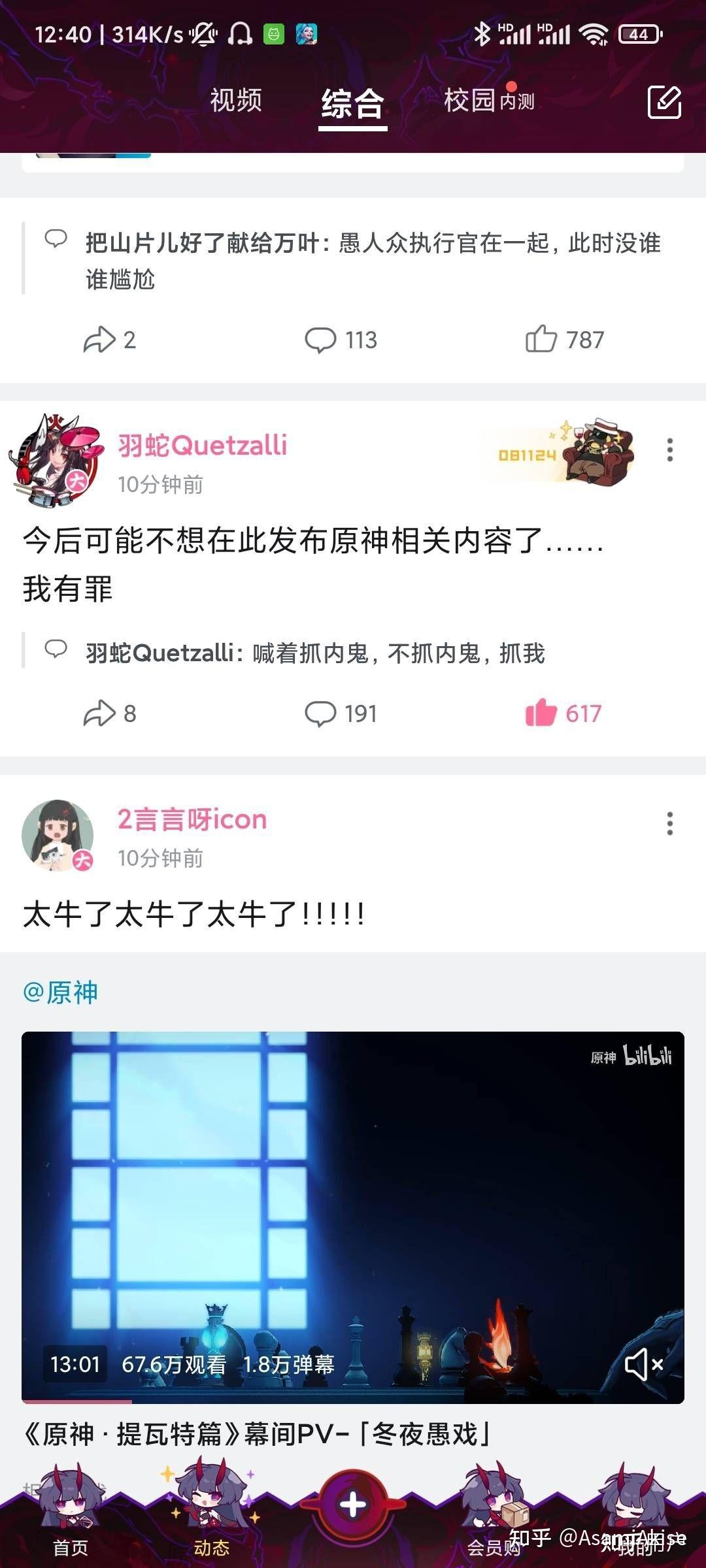Image resolution: width=706 pixels, height=1568 pixels.
Task: Open the overflow menu on 2言言呀icon's post
Action: tap(669, 823)
